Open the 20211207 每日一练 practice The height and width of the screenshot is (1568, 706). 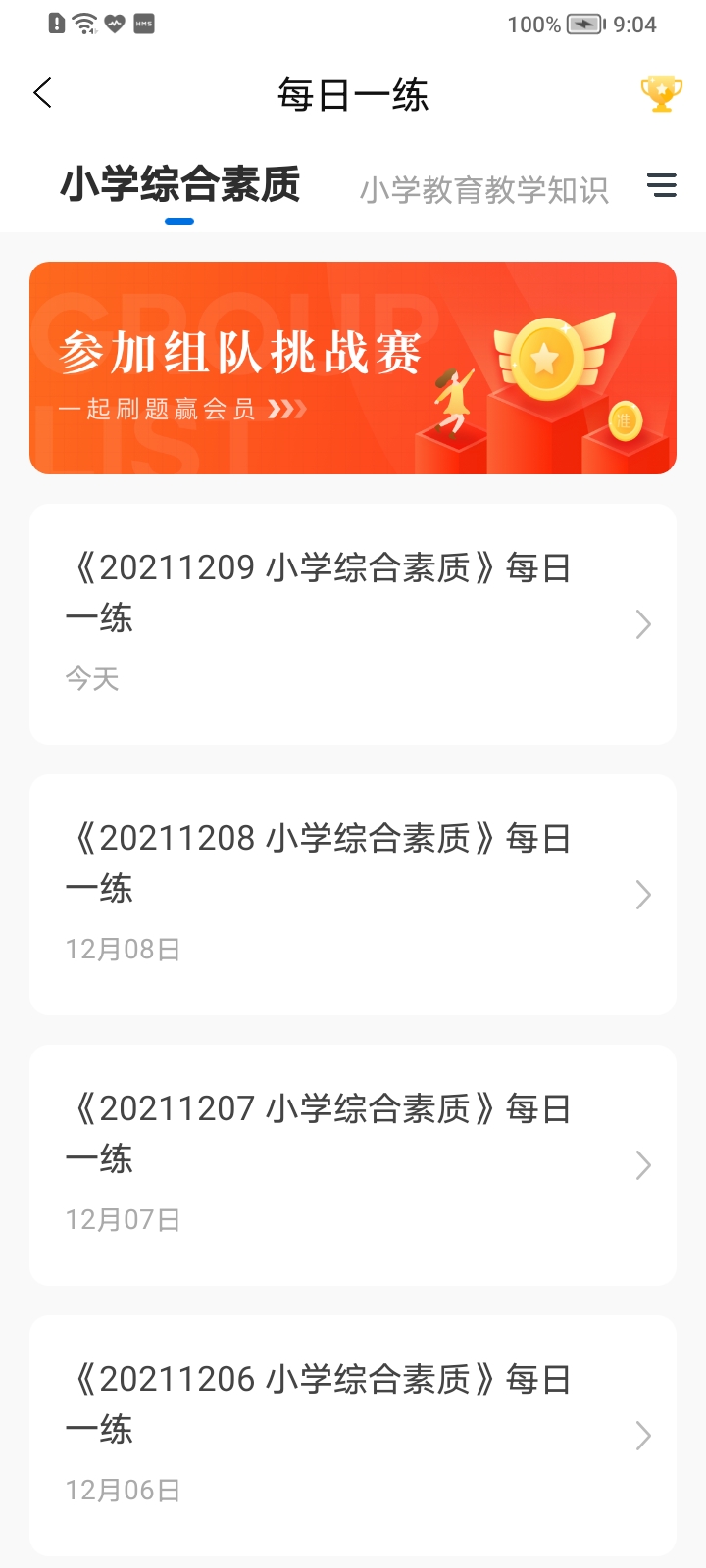[353, 1165]
